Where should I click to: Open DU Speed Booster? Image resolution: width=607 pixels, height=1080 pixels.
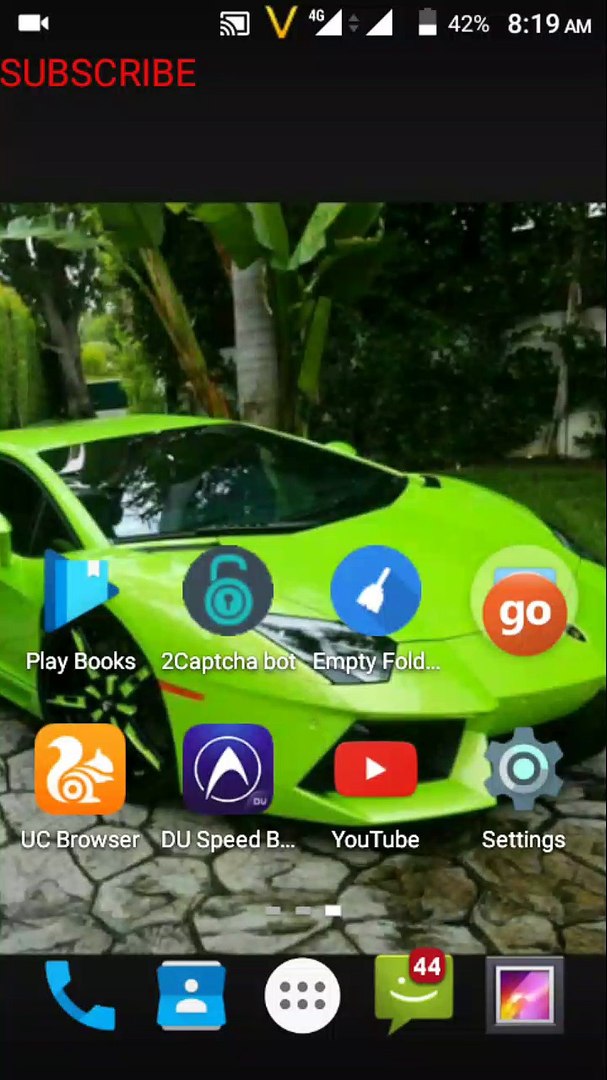point(228,770)
